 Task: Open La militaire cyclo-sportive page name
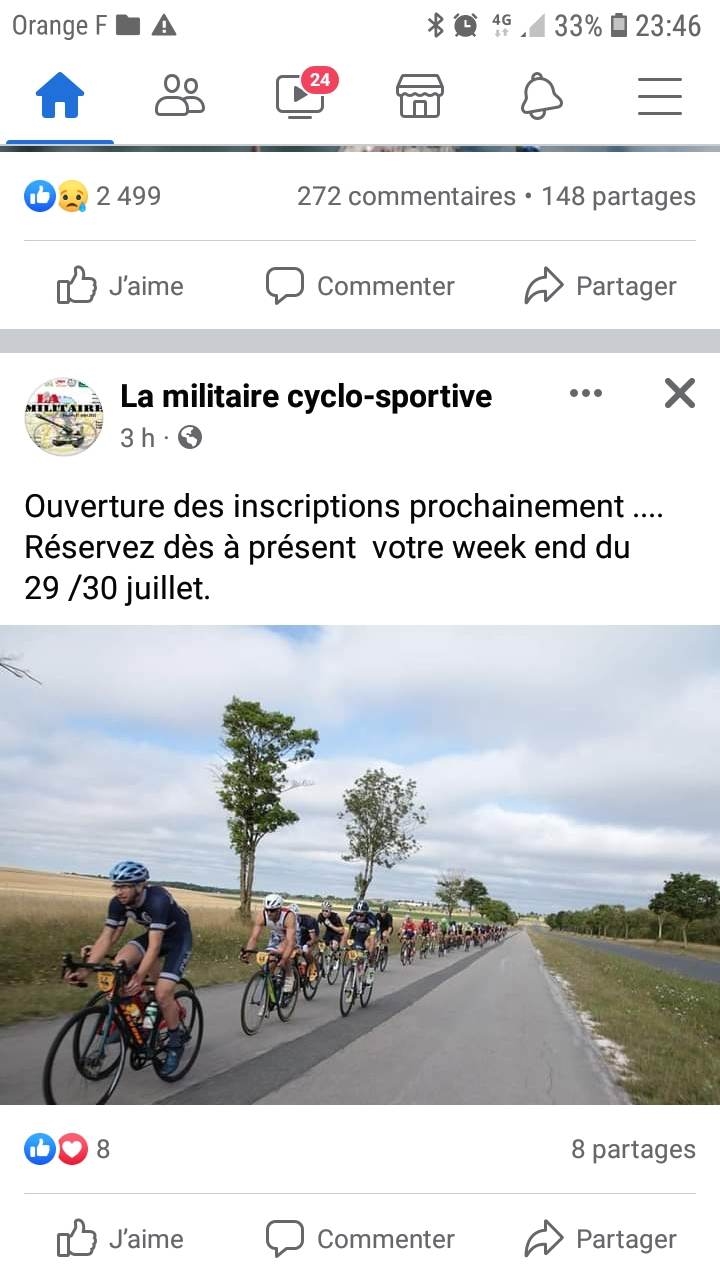pos(306,397)
